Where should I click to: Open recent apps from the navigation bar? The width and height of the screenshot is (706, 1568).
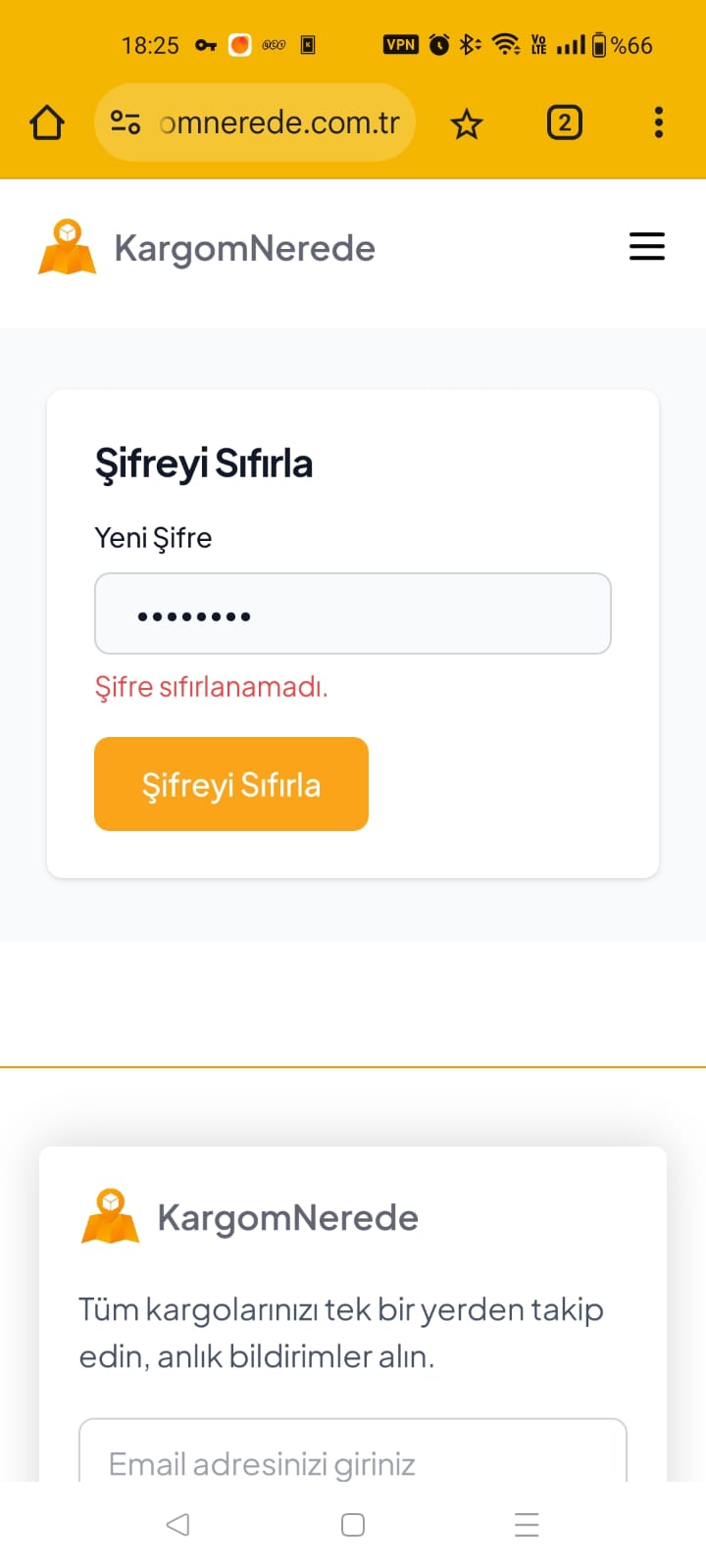click(527, 1525)
